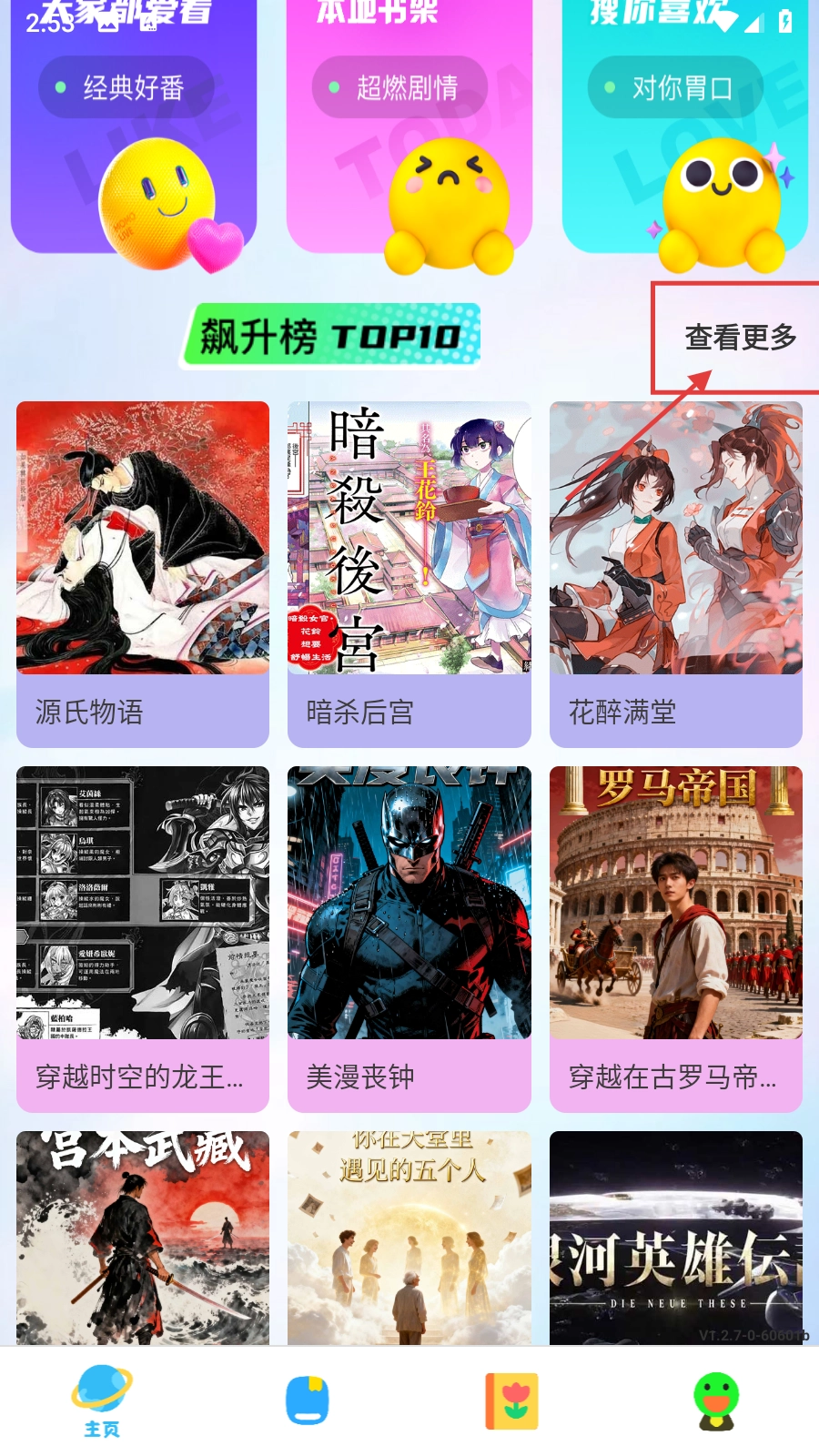Open the book 暗杀后宫

coord(409,573)
